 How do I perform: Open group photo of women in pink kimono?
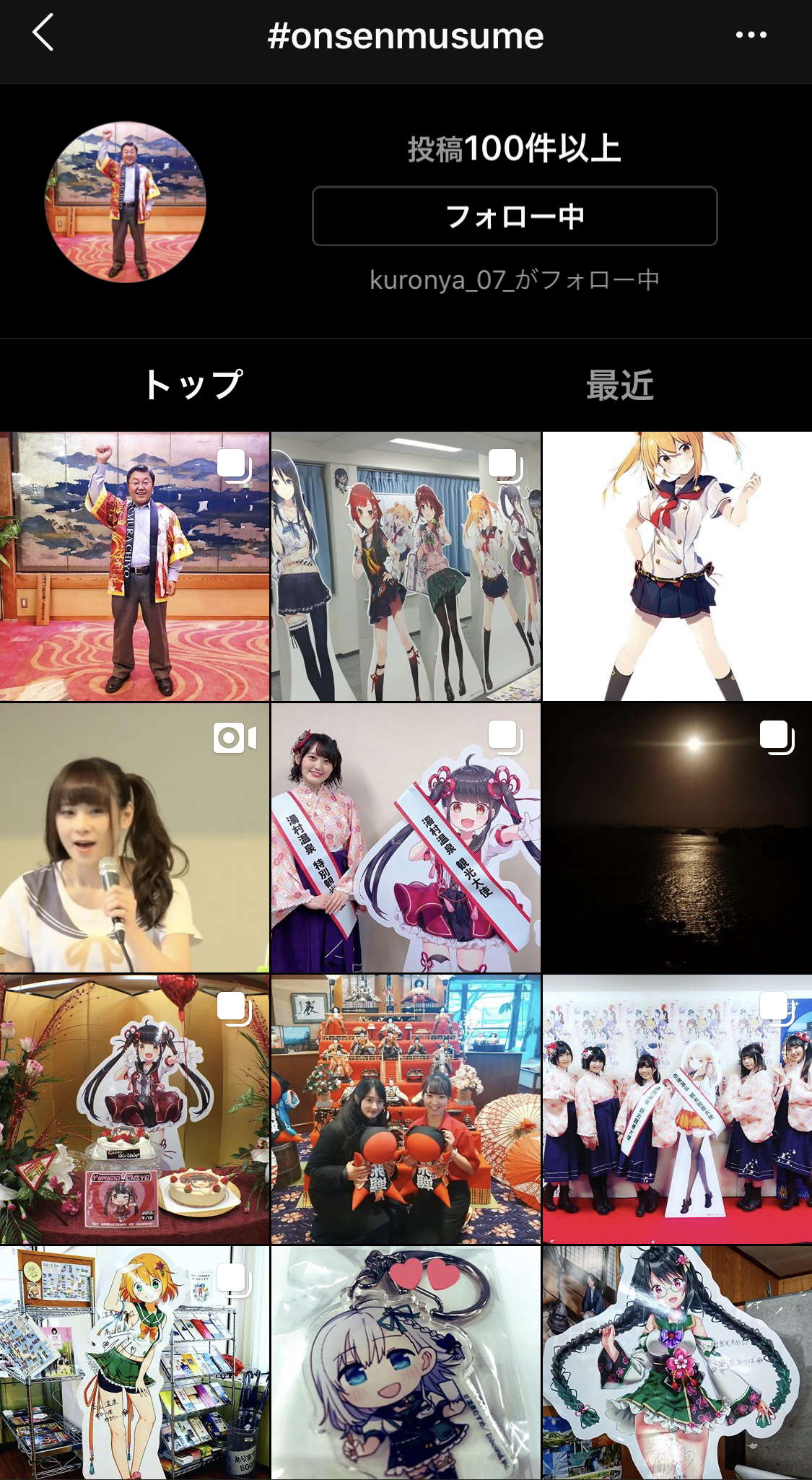pos(677,1109)
